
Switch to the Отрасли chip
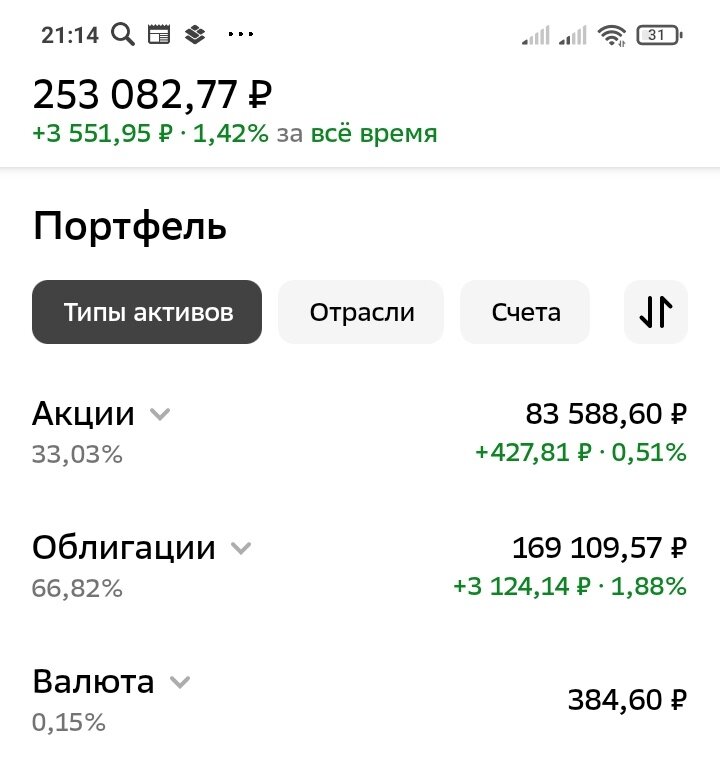pos(361,312)
